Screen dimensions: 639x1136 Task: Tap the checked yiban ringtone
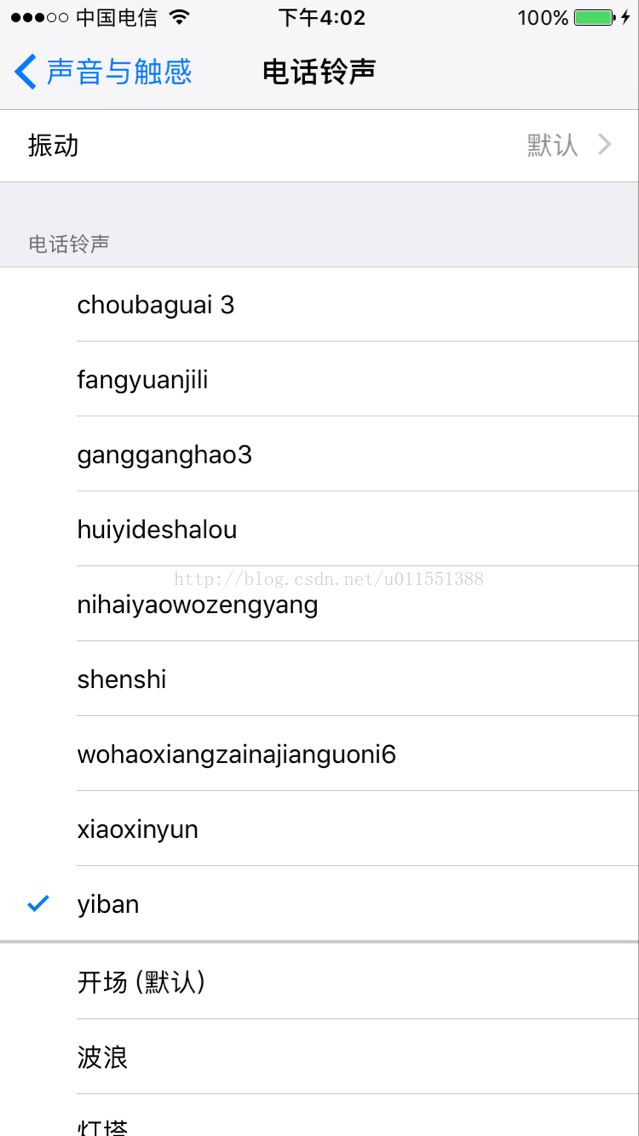320,903
